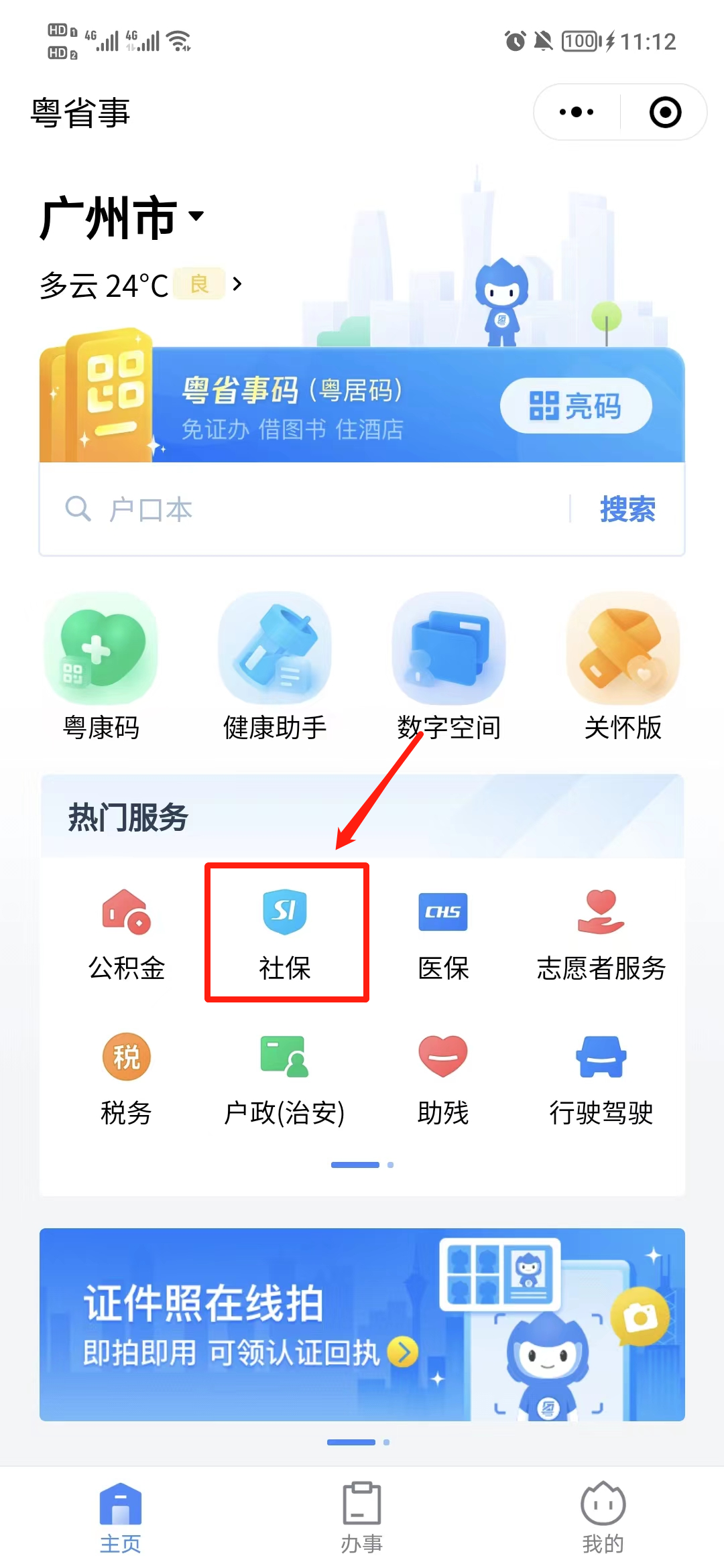The image size is (724, 1568).
Task: Tap the 搜索 search button
Action: coord(627,509)
